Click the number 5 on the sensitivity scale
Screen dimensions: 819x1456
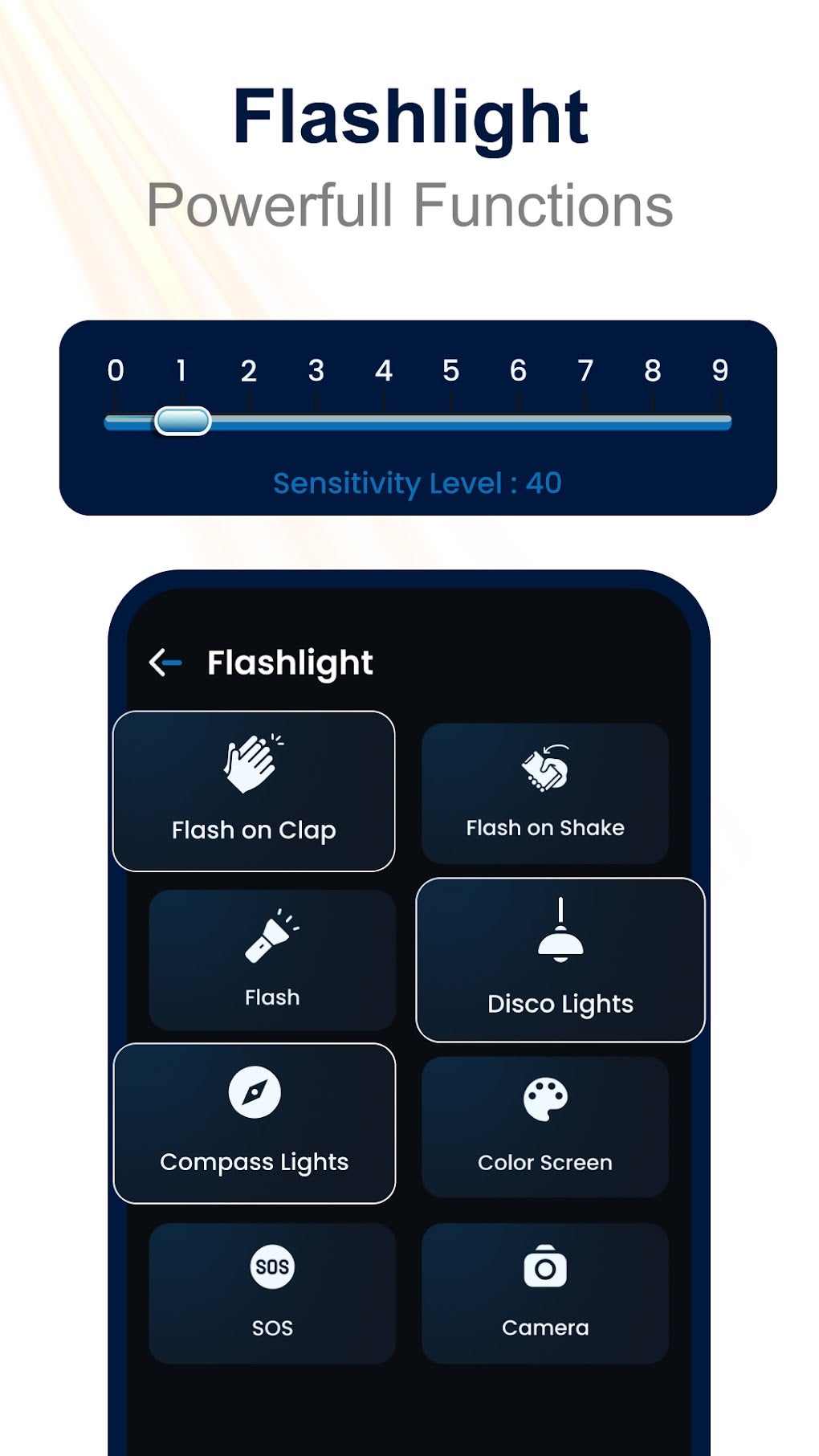tap(451, 370)
